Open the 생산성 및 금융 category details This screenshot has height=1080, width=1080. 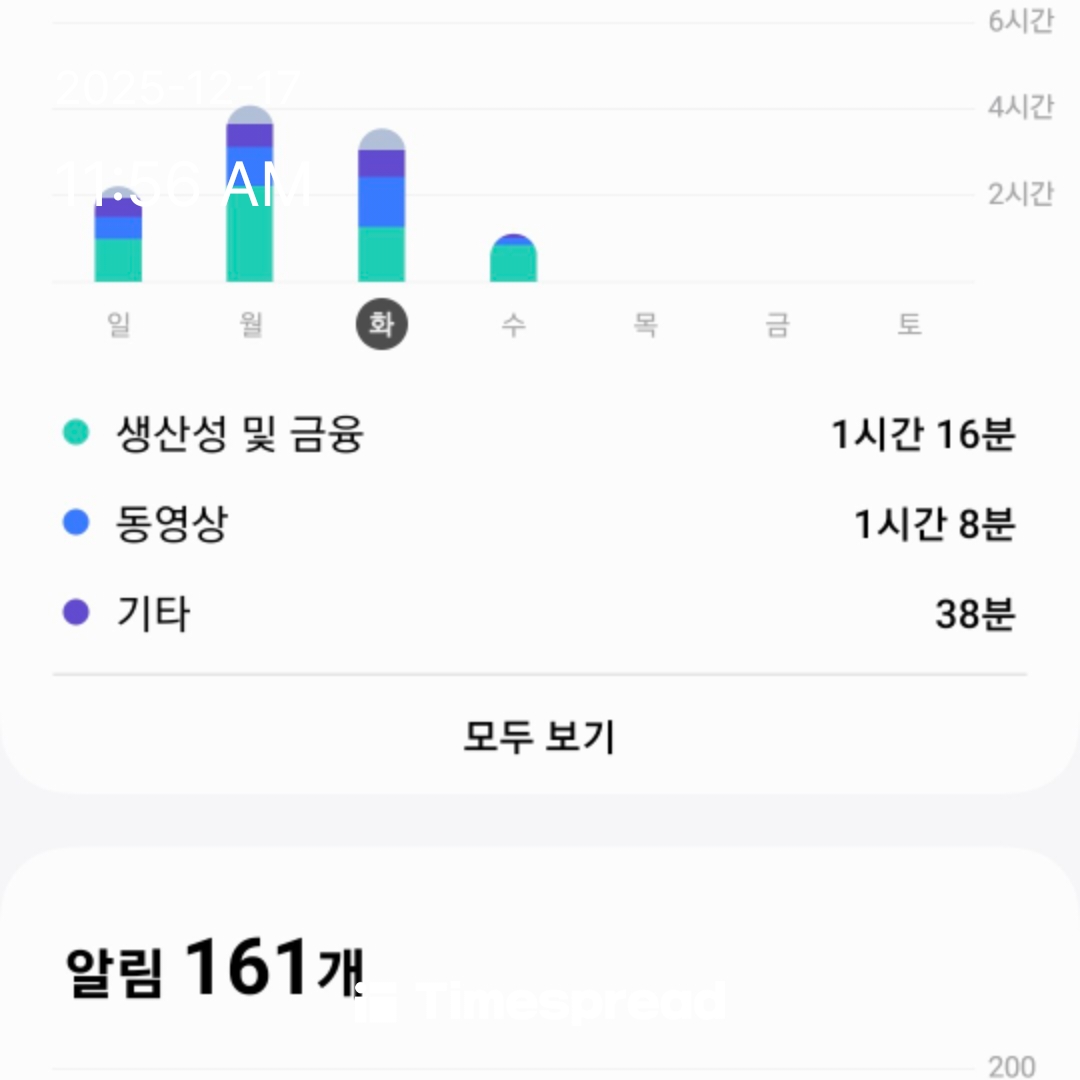click(540, 434)
